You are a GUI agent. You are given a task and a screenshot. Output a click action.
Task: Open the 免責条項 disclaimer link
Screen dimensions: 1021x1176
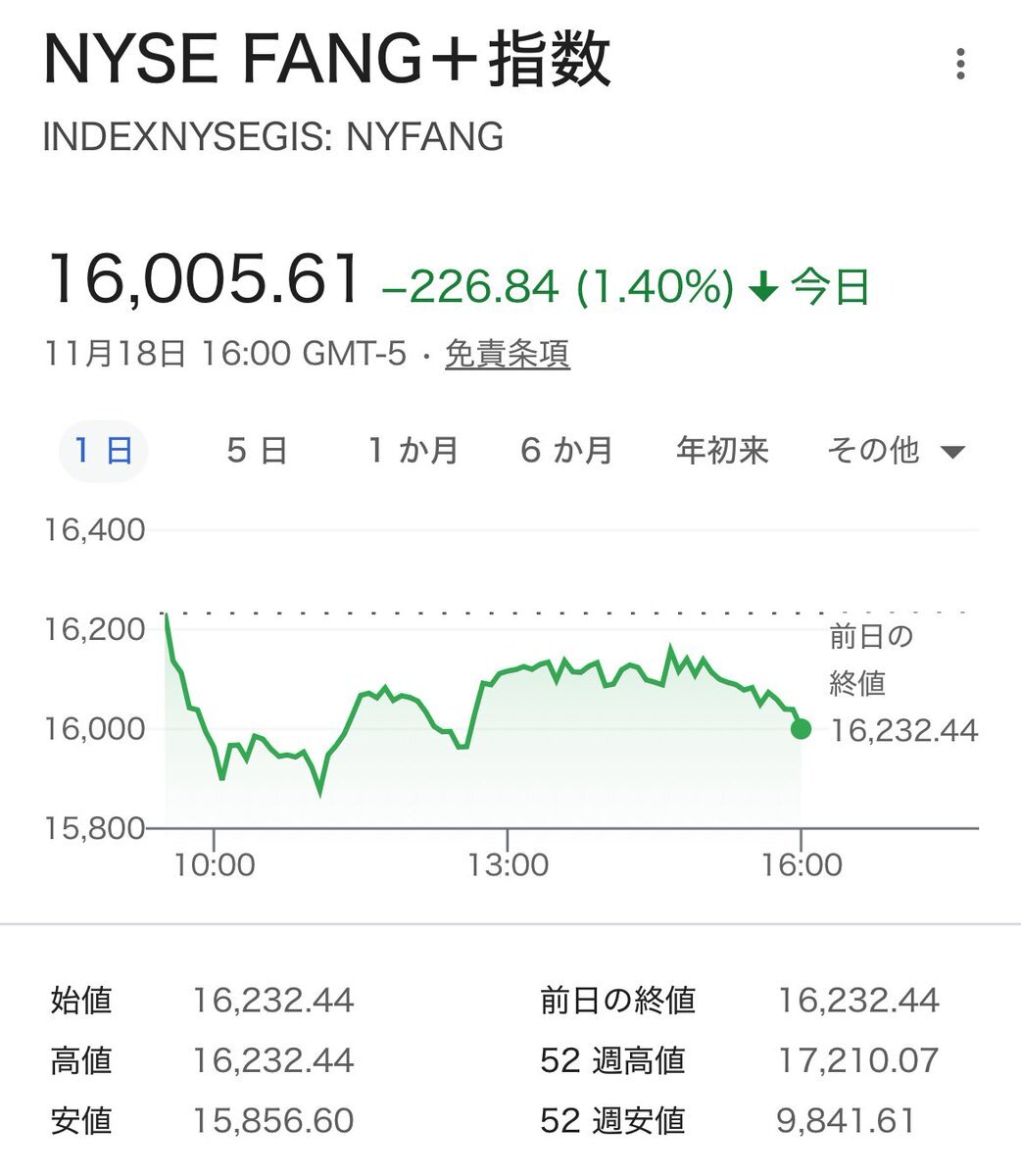pyautogui.click(x=507, y=354)
